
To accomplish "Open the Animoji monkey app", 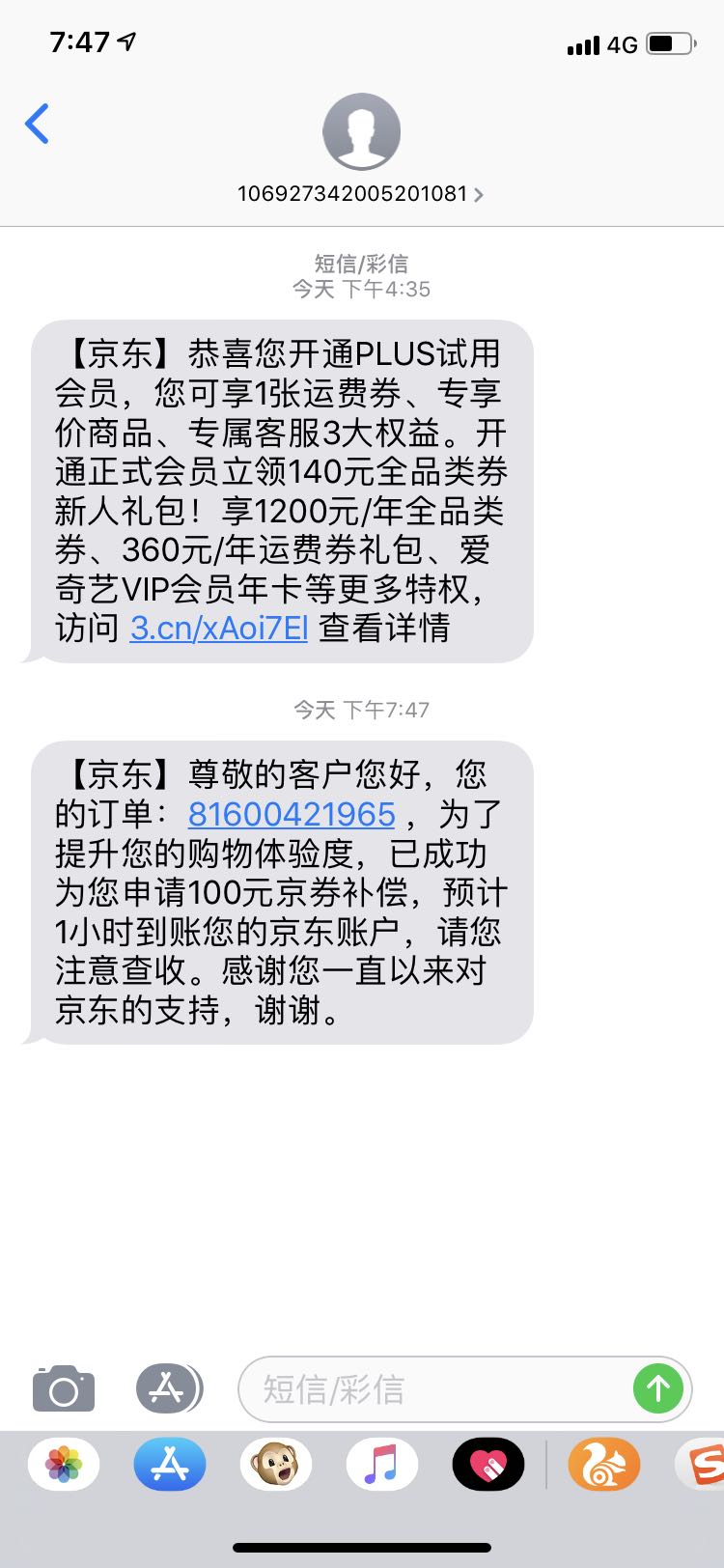I will 276,1465.
